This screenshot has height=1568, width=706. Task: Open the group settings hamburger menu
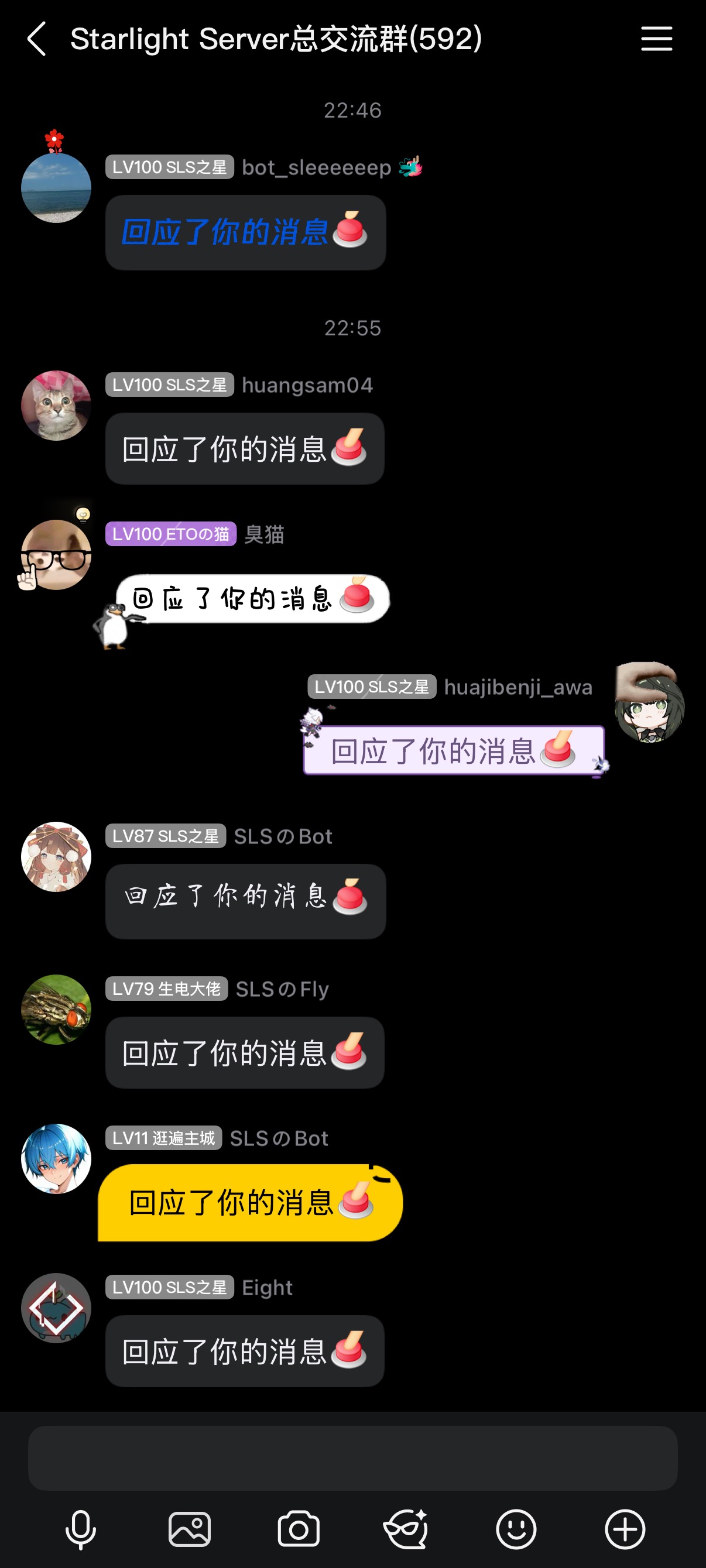point(656,39)
